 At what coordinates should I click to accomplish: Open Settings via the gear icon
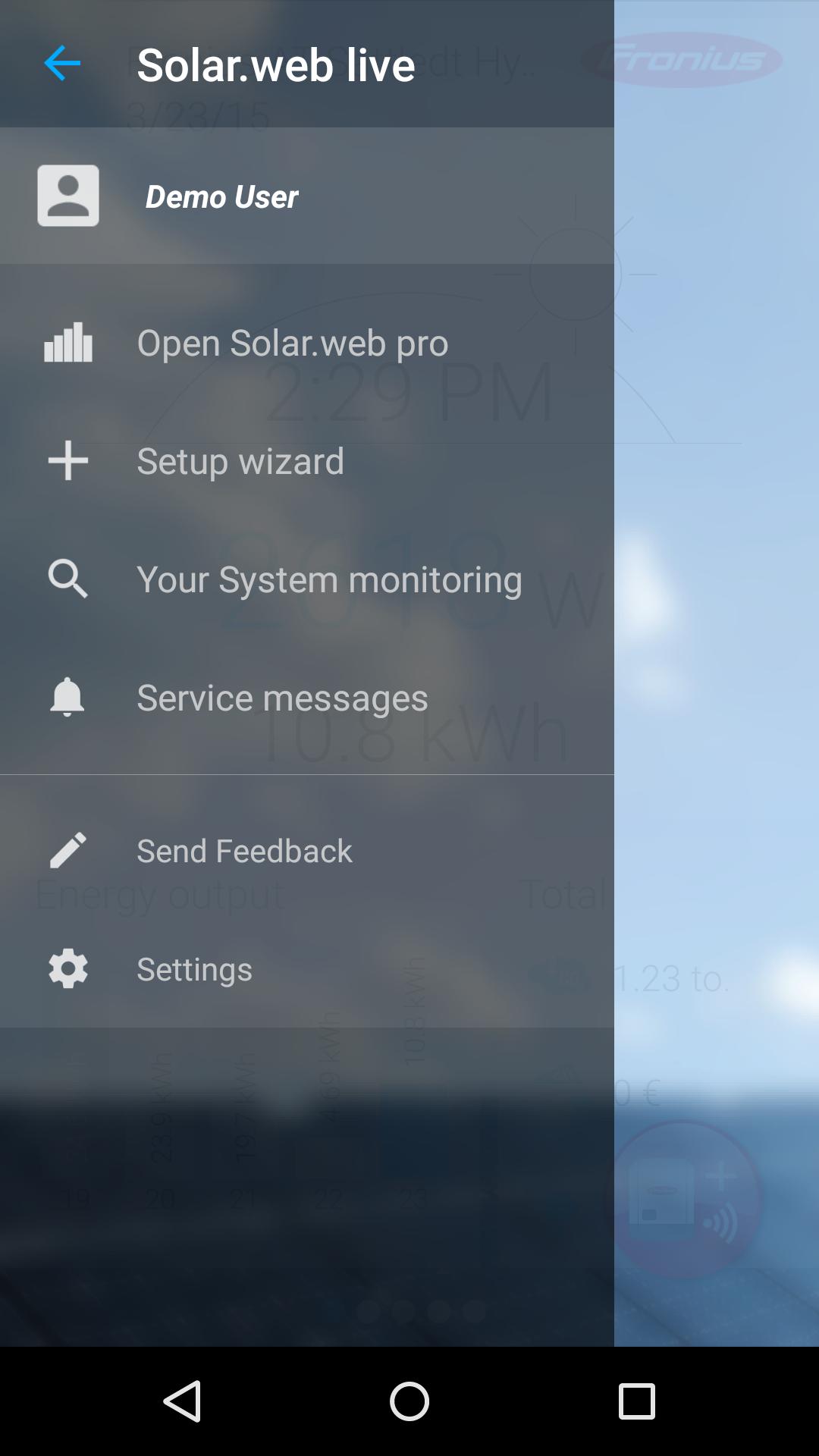pos(67,968)
